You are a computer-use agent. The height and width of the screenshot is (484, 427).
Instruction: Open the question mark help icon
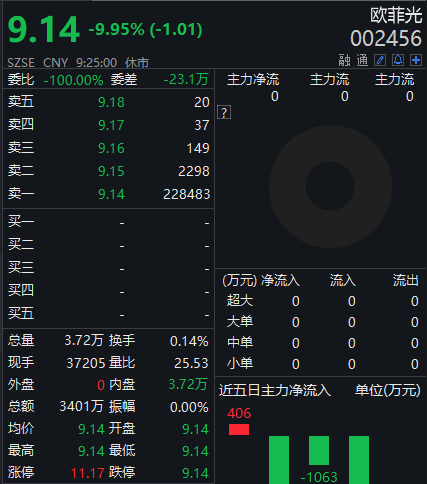[x=224, y=112]
